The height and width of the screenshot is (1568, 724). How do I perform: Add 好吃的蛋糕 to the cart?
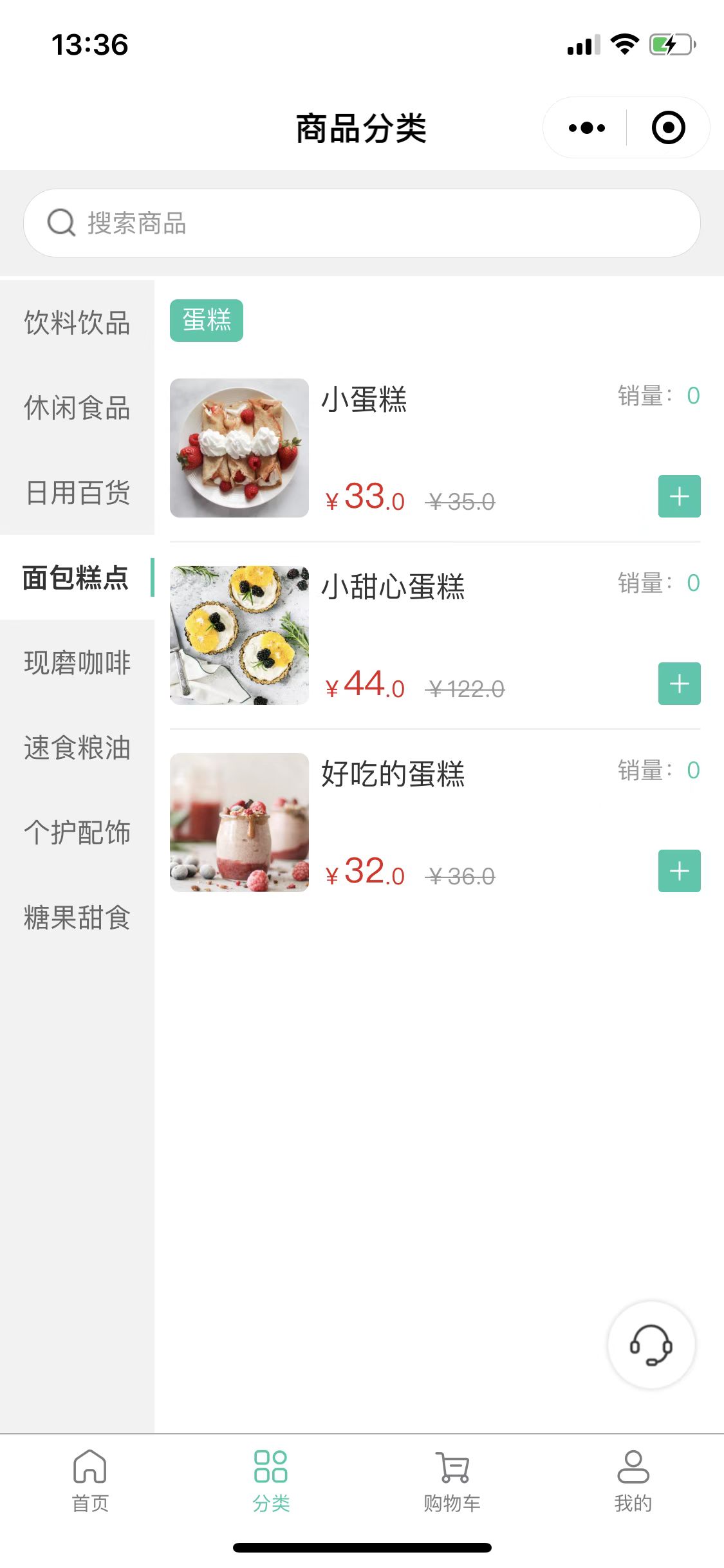[679, 871]
